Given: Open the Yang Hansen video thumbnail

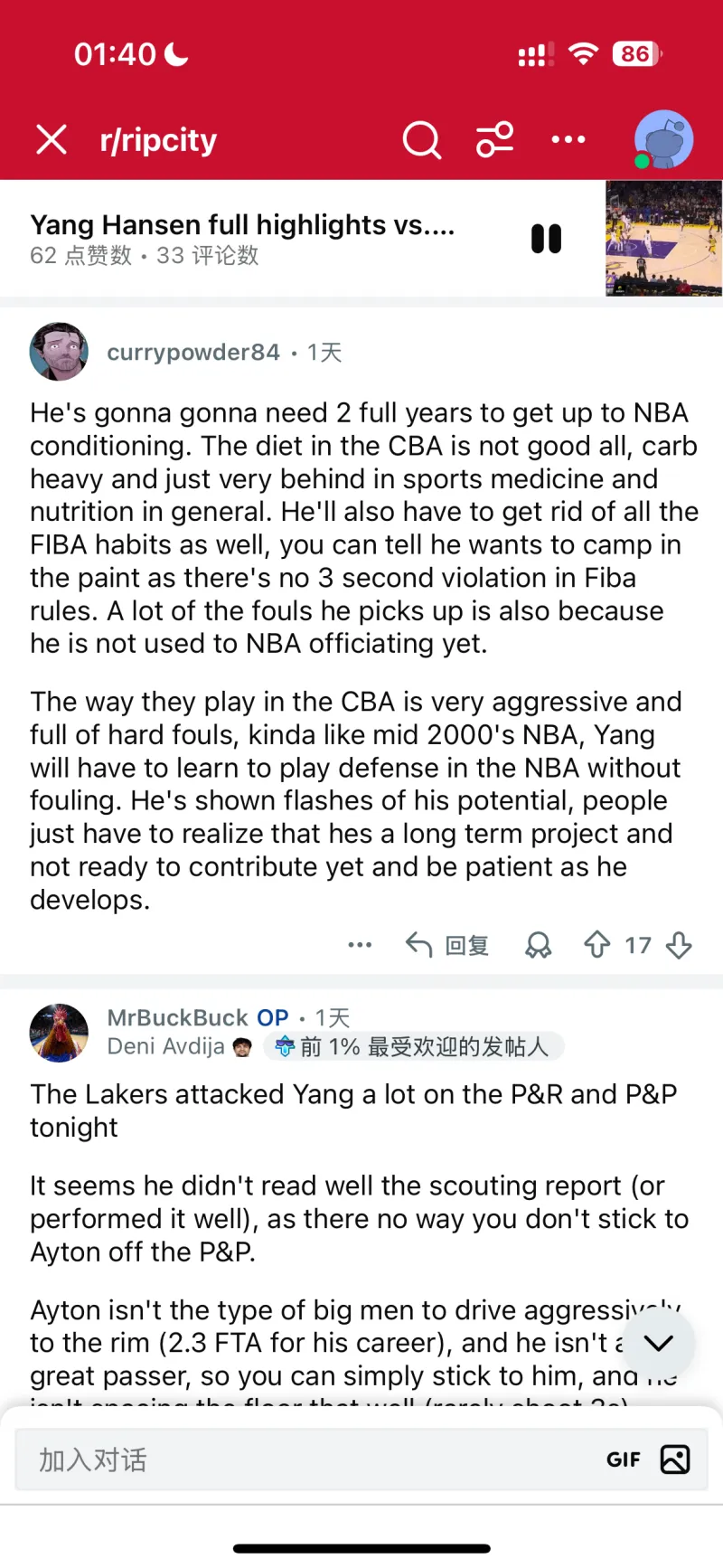Looking at the screenshot, I should pyautogui.click(x=663, y=239).
